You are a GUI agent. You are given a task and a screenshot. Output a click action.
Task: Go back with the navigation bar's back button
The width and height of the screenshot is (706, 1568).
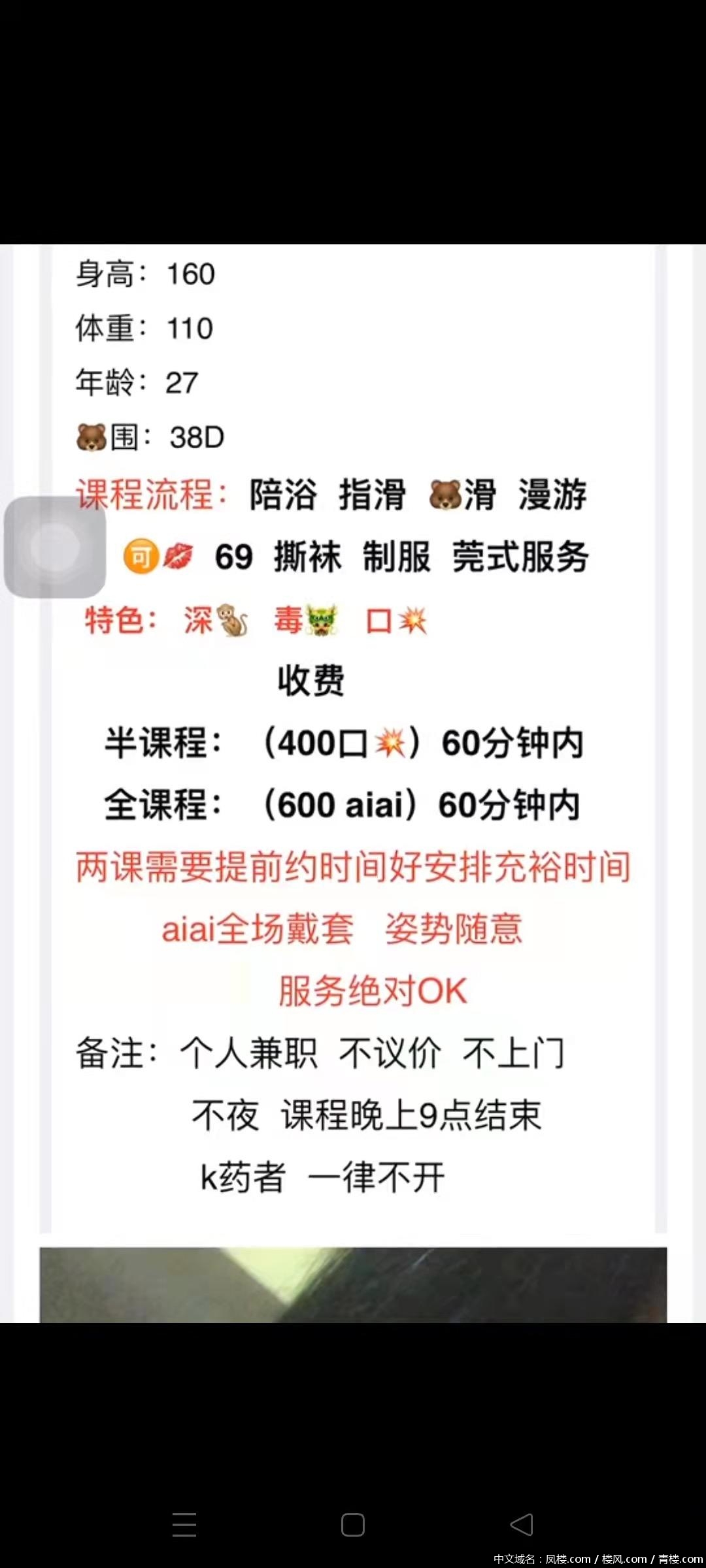point(522,1525)
